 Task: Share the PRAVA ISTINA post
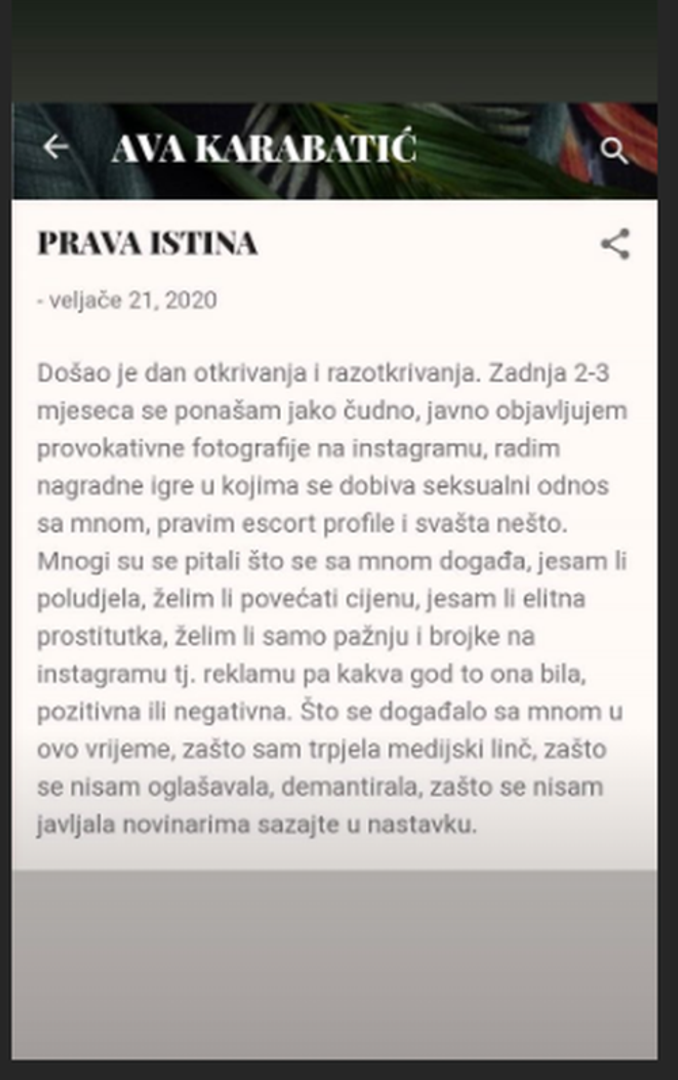click(x=615, y=244)
